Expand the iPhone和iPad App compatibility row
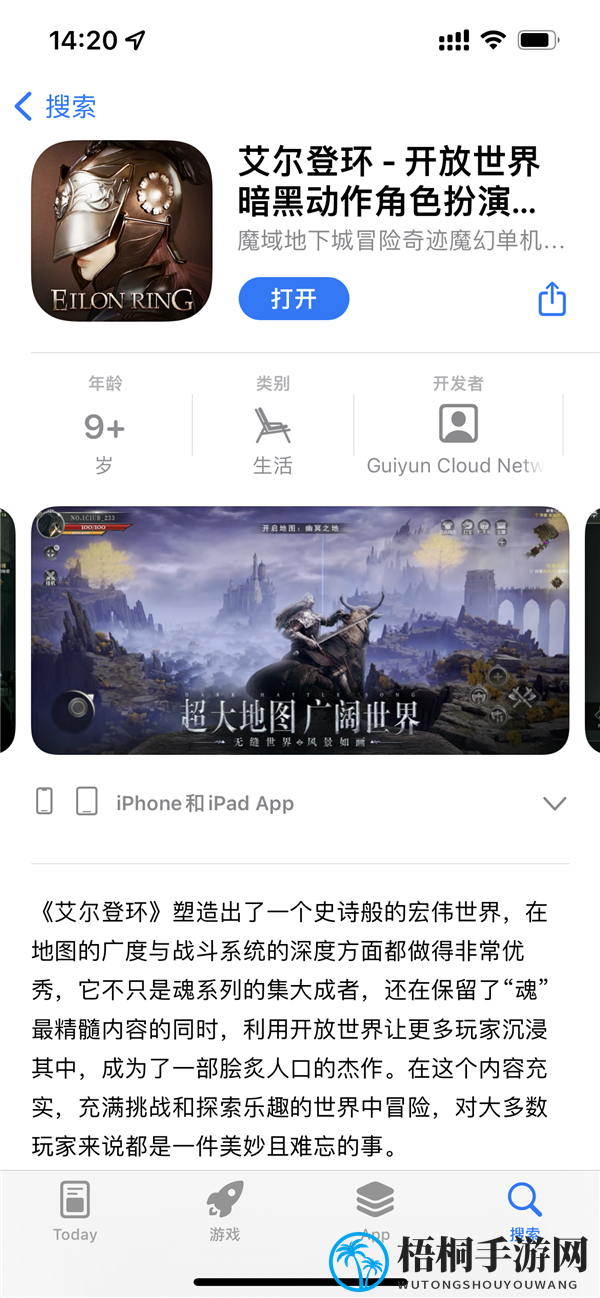The image size is (600, 1298). pos(553,803)
